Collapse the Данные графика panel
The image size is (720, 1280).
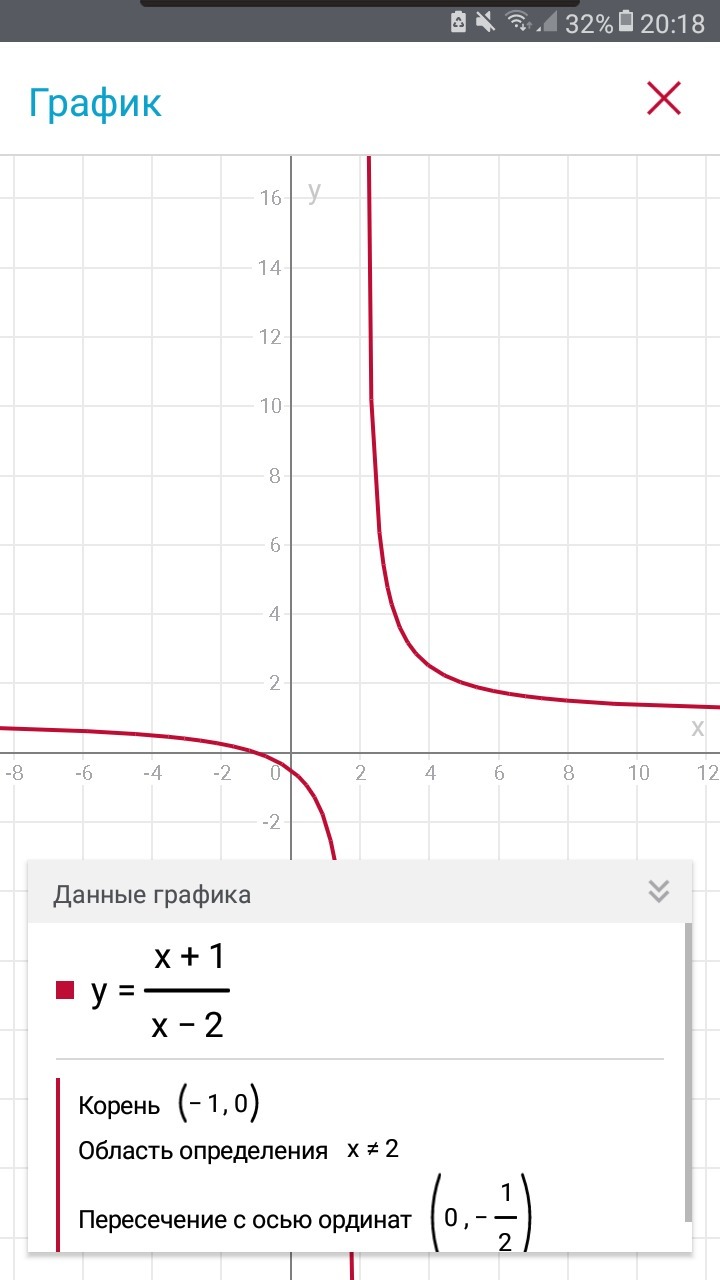(658, 891)
